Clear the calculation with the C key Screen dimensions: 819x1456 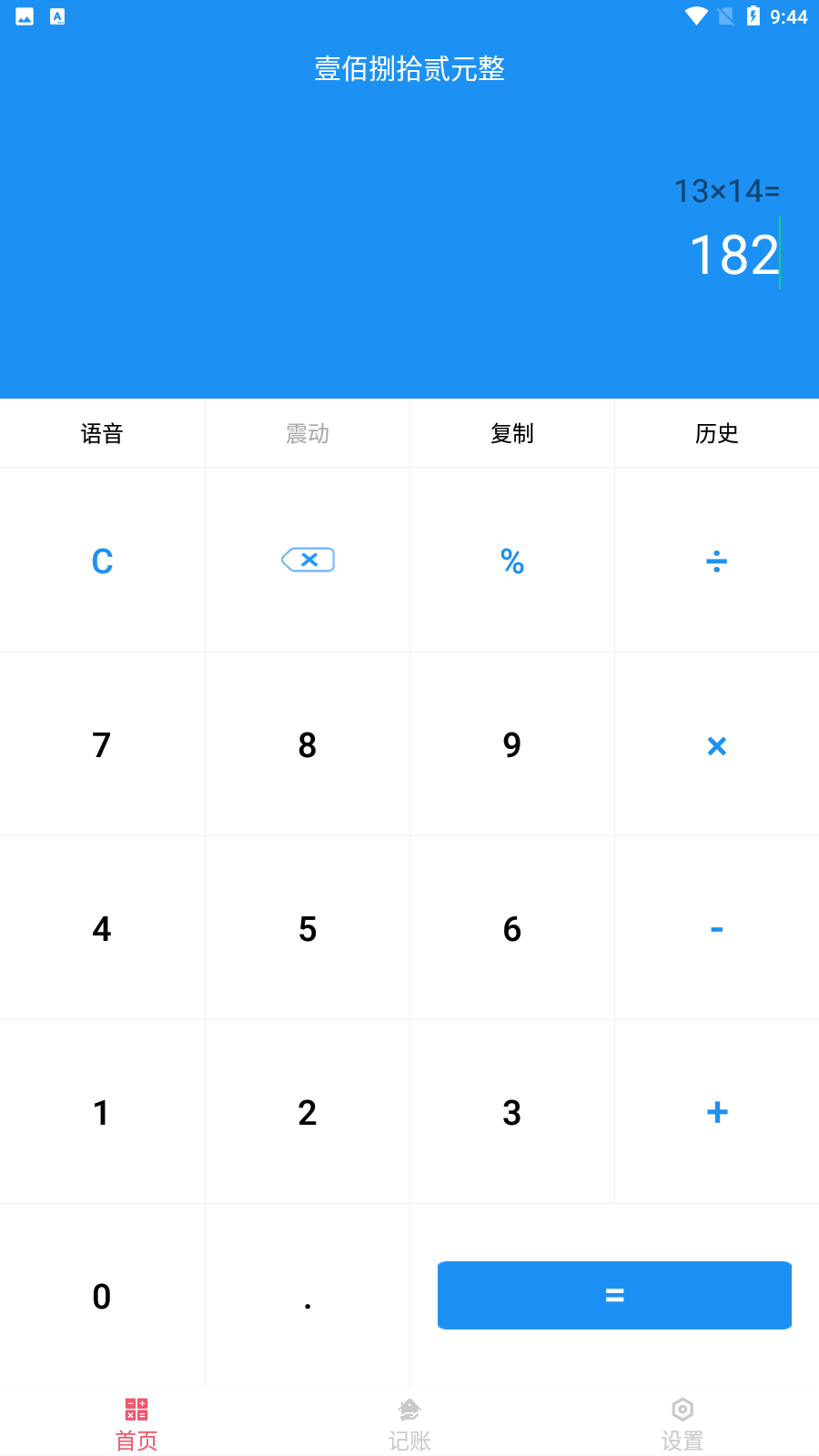[x=102, y=561]
